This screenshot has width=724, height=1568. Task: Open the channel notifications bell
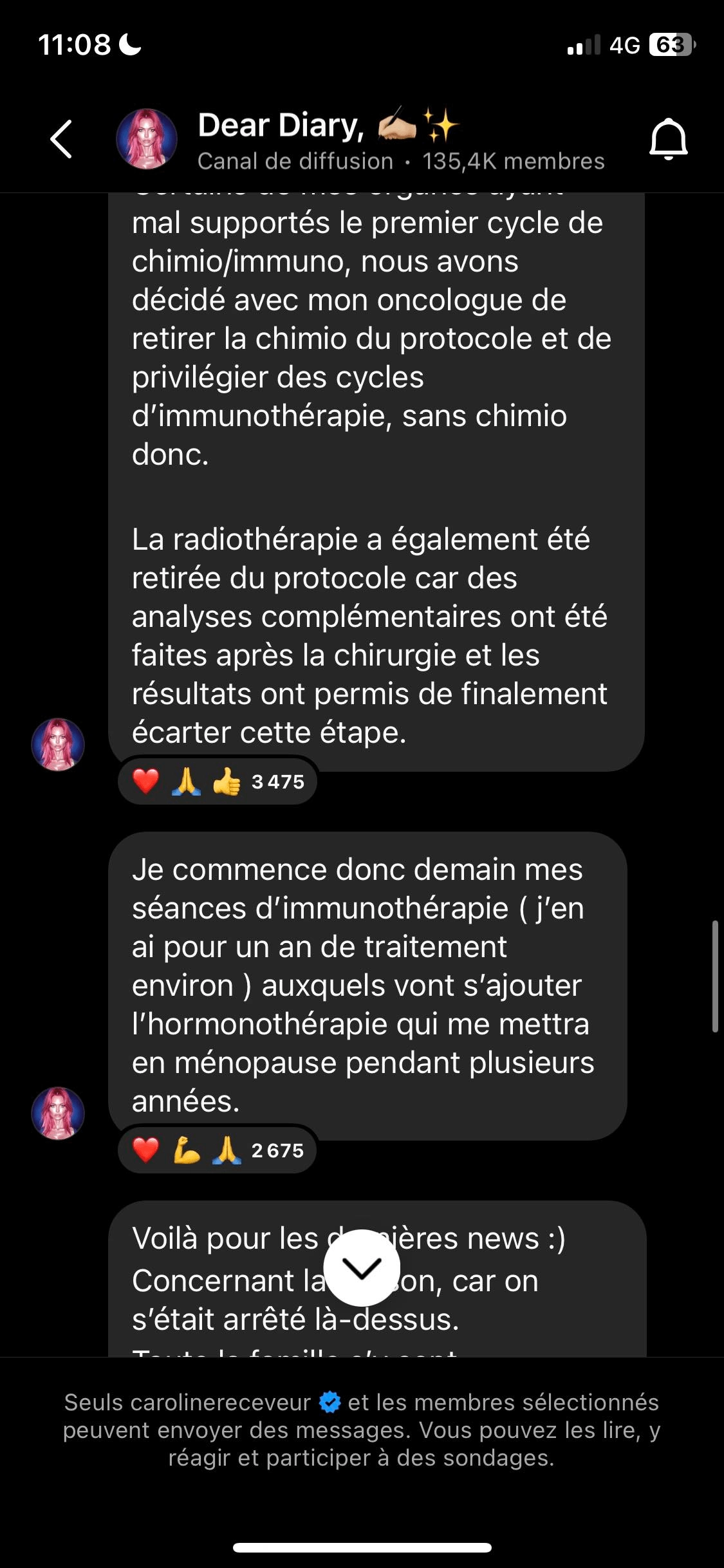(x=668, y=139)
